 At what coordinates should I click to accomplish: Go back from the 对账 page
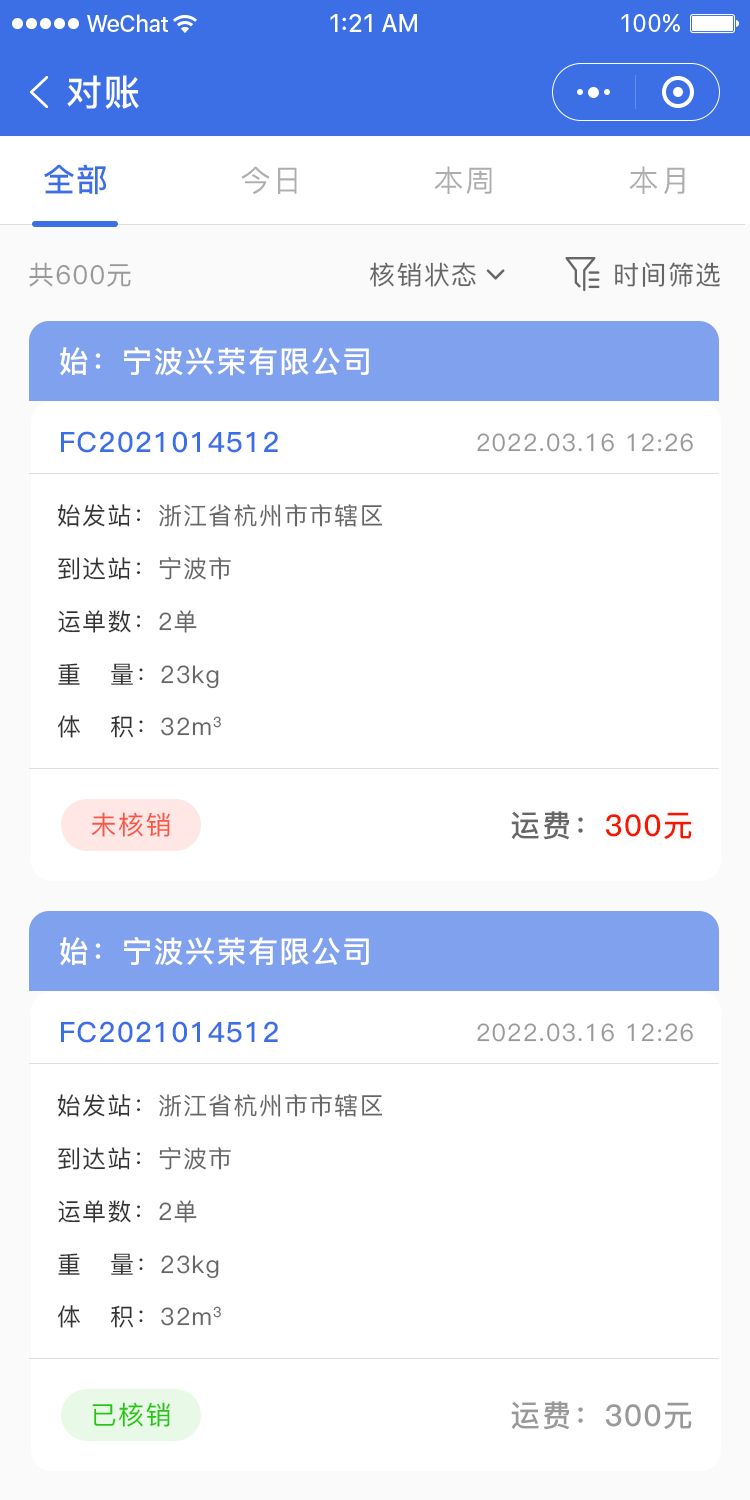point(40,93)
